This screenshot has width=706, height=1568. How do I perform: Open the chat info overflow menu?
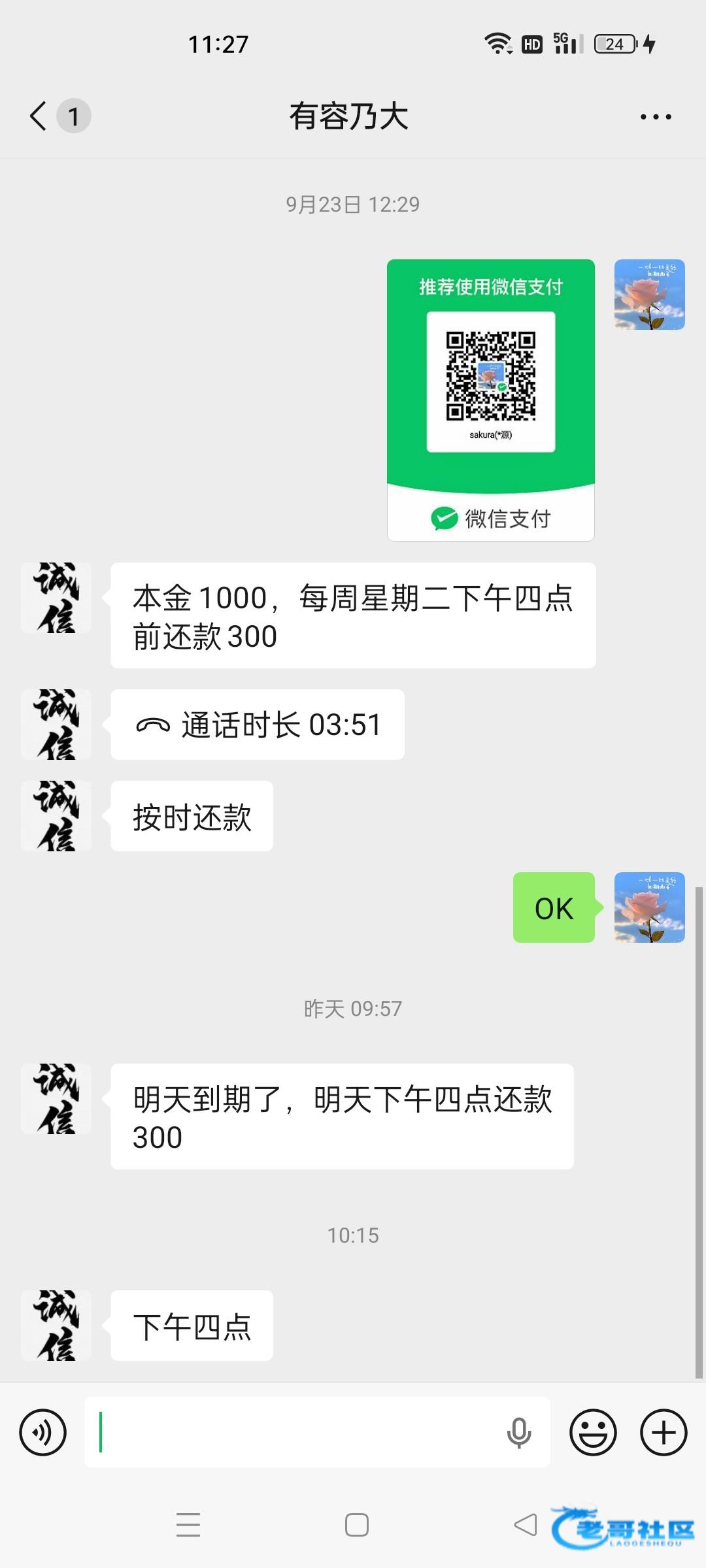tap(655, 117)
